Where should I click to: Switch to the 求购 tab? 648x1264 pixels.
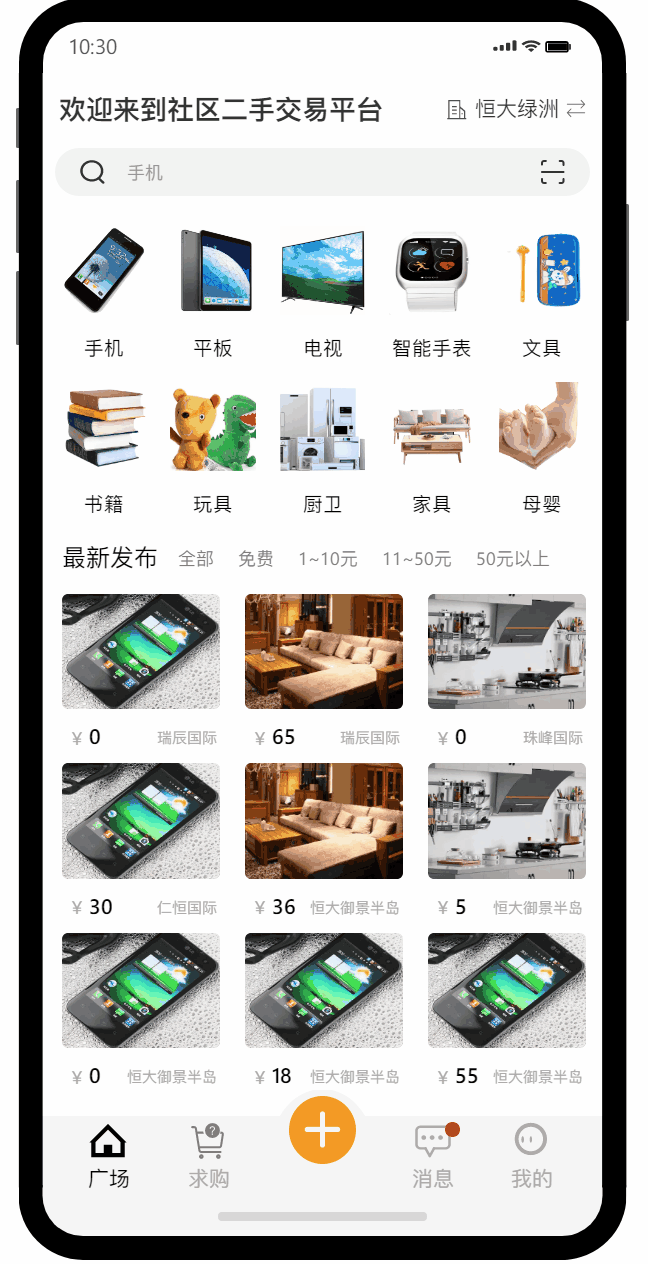(208, 1156)
